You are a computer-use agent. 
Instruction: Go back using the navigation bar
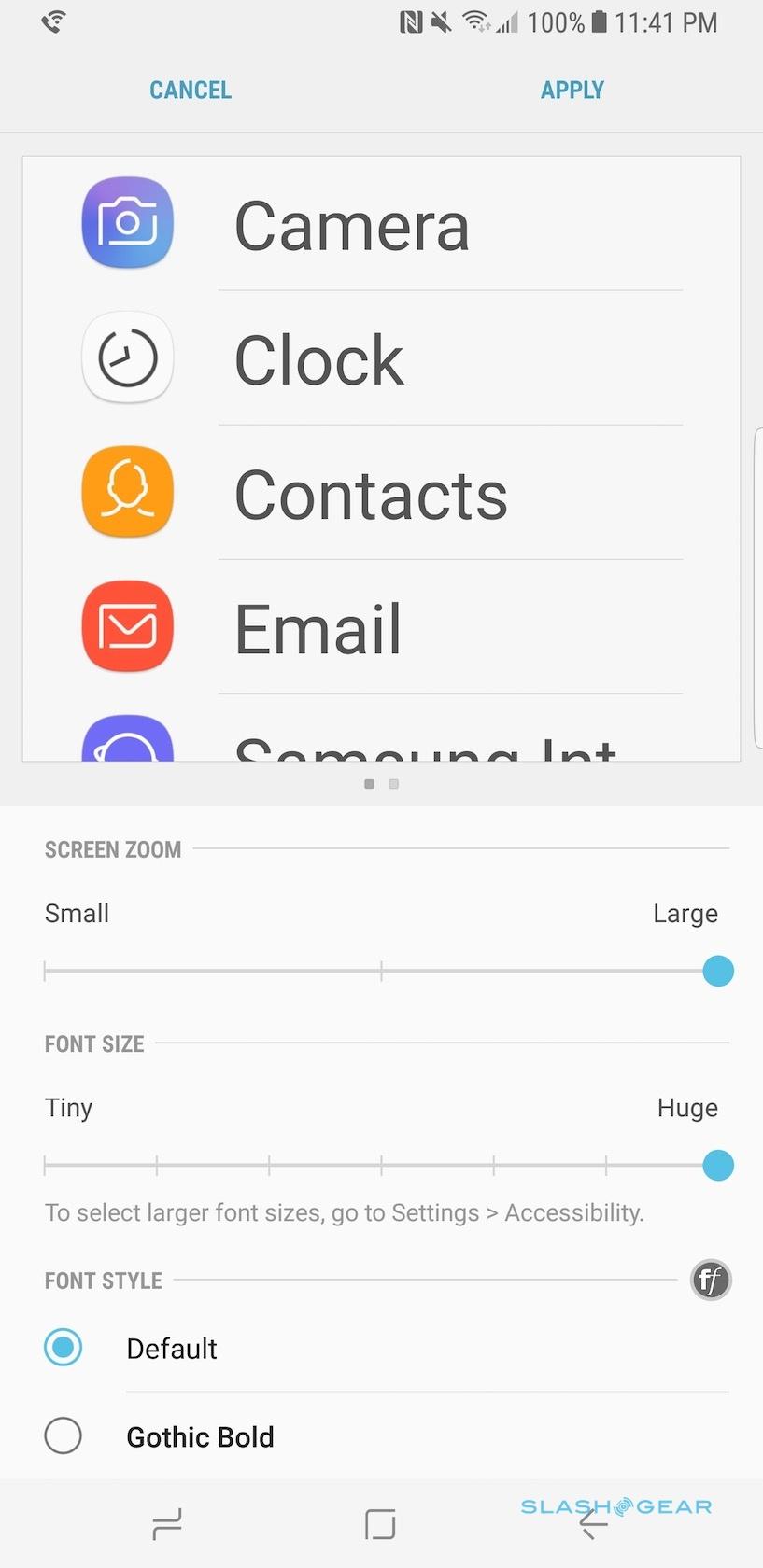pyautogui.click(x=593, y=1524)
